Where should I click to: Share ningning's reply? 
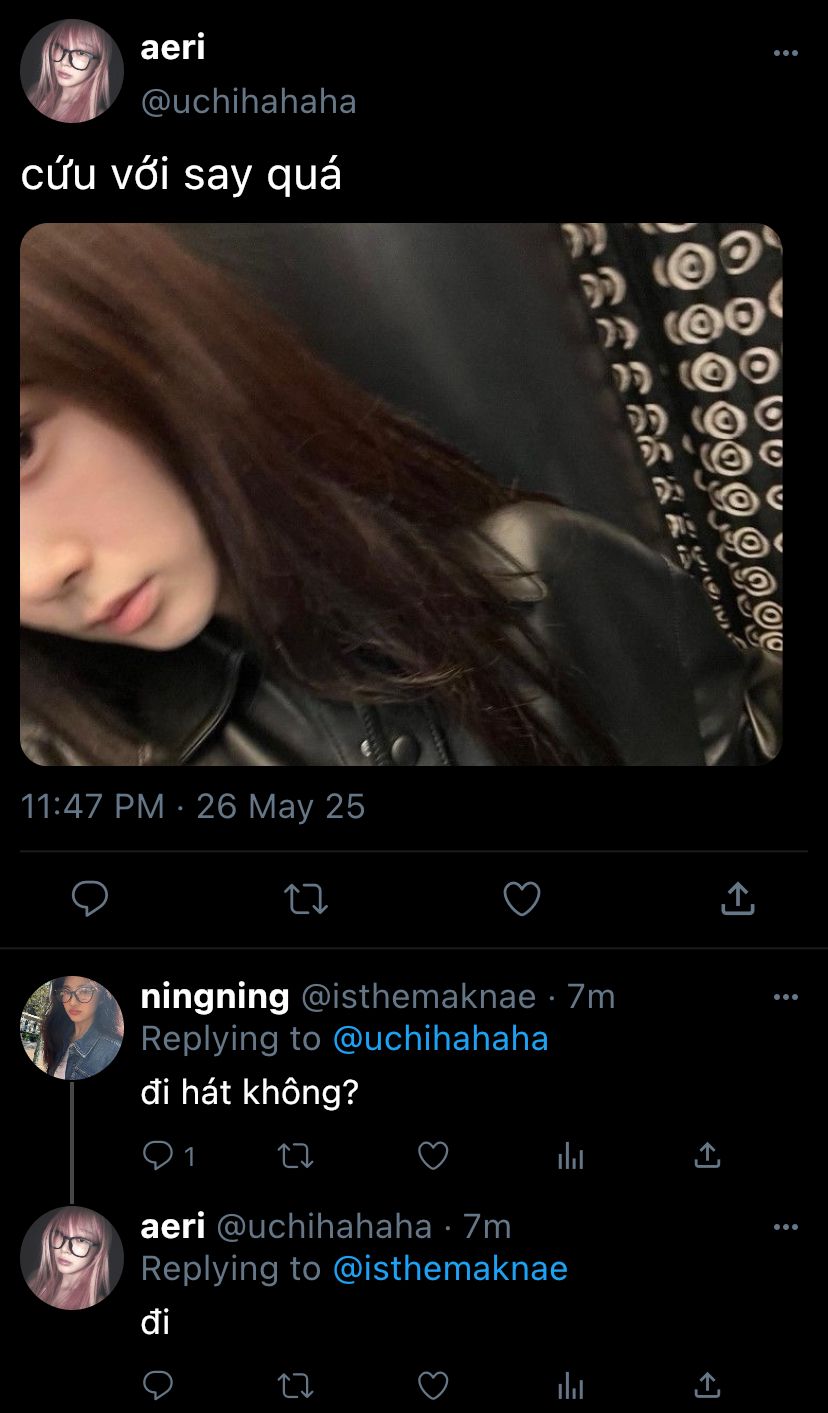[707, 1156]
